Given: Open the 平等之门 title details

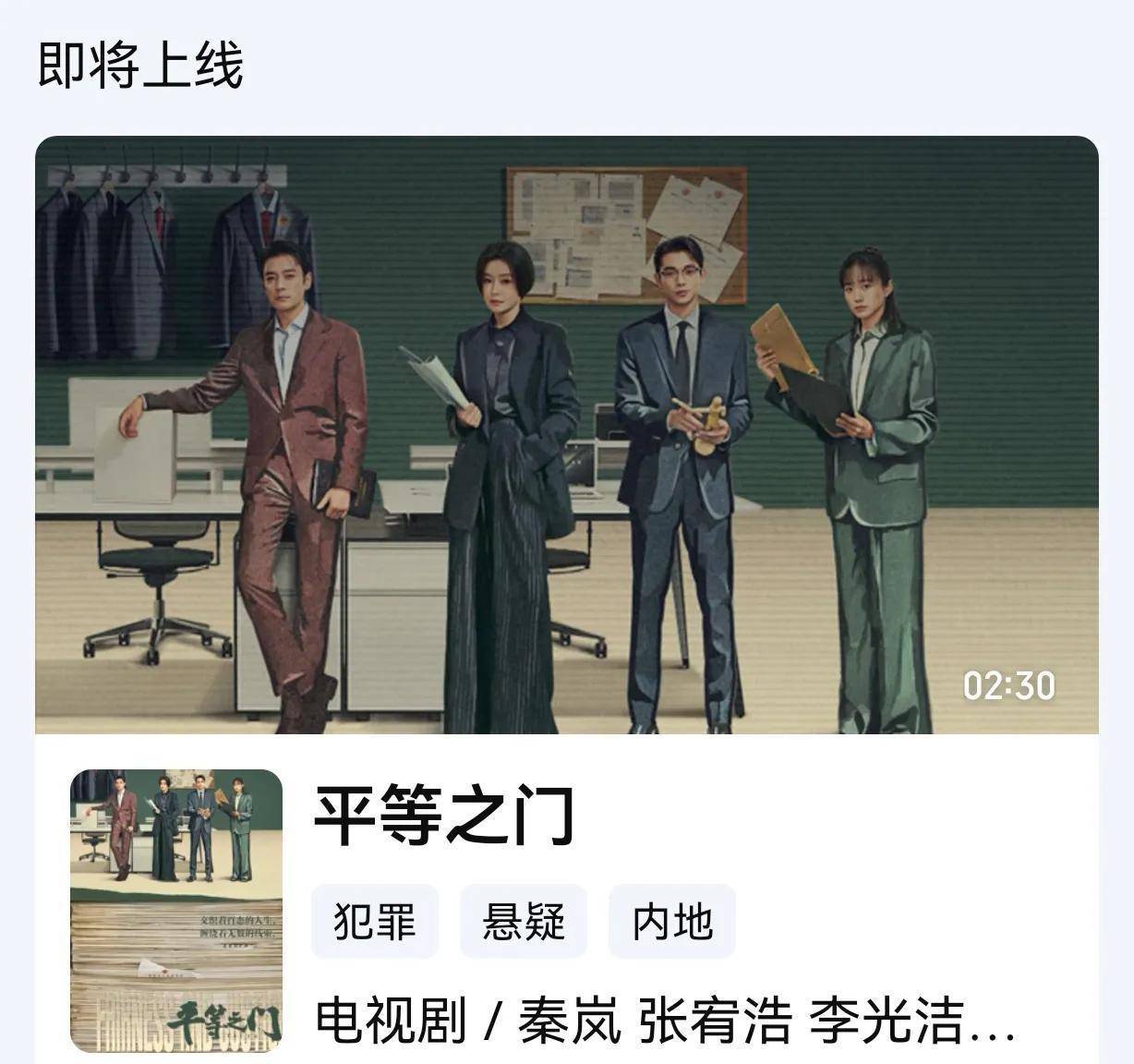Looking at the screenshot, I should tap(444, 816).
